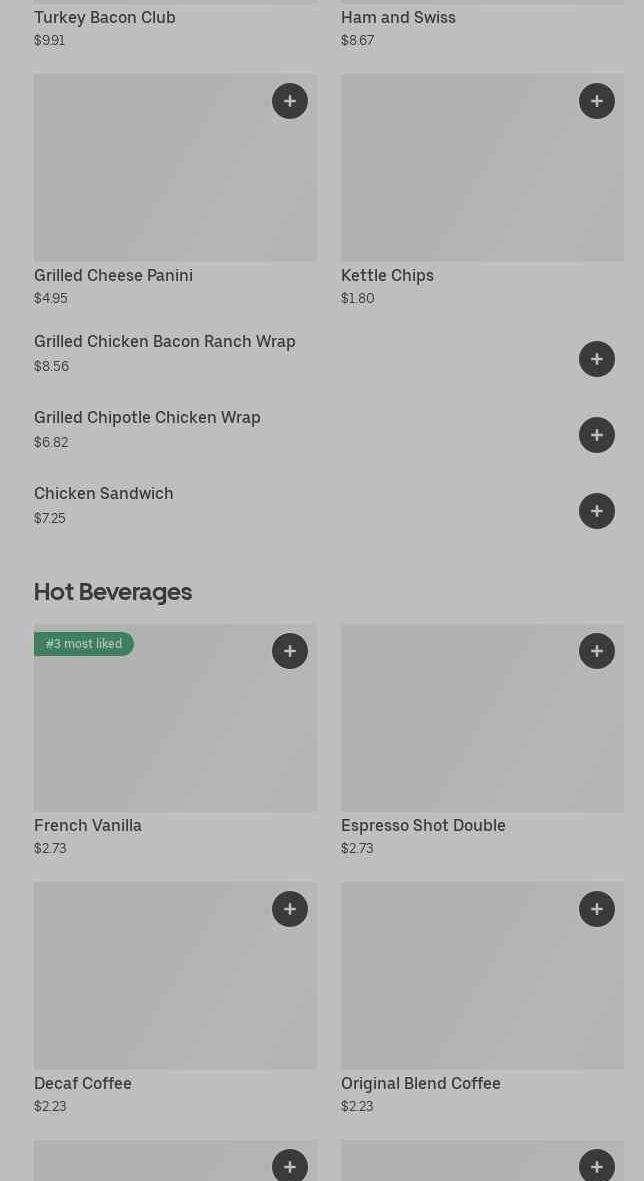Viewport: 644px width, 1181px height.
Task: Add Kettle Chips to cart
Action: click(597, 101)
